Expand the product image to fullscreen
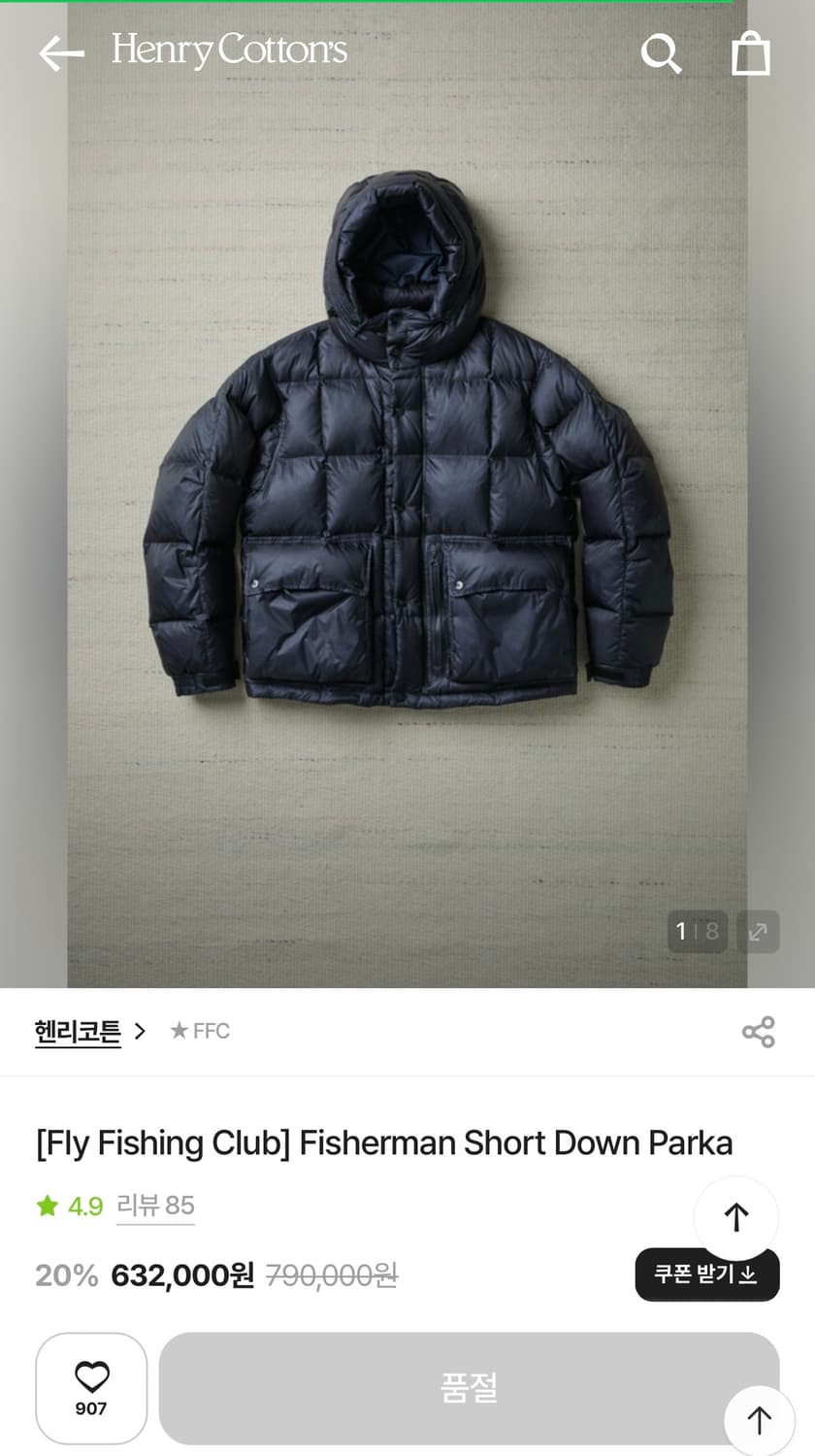815x1456 pixels. [x=759, y=931]
